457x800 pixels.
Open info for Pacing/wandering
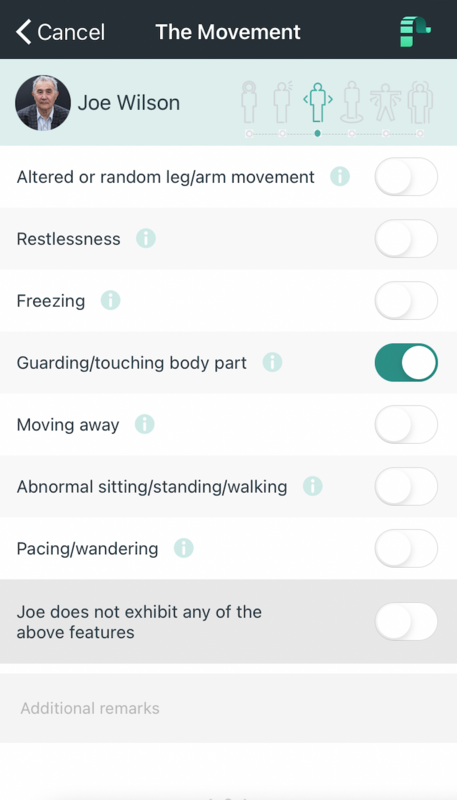tap(184, 548)
